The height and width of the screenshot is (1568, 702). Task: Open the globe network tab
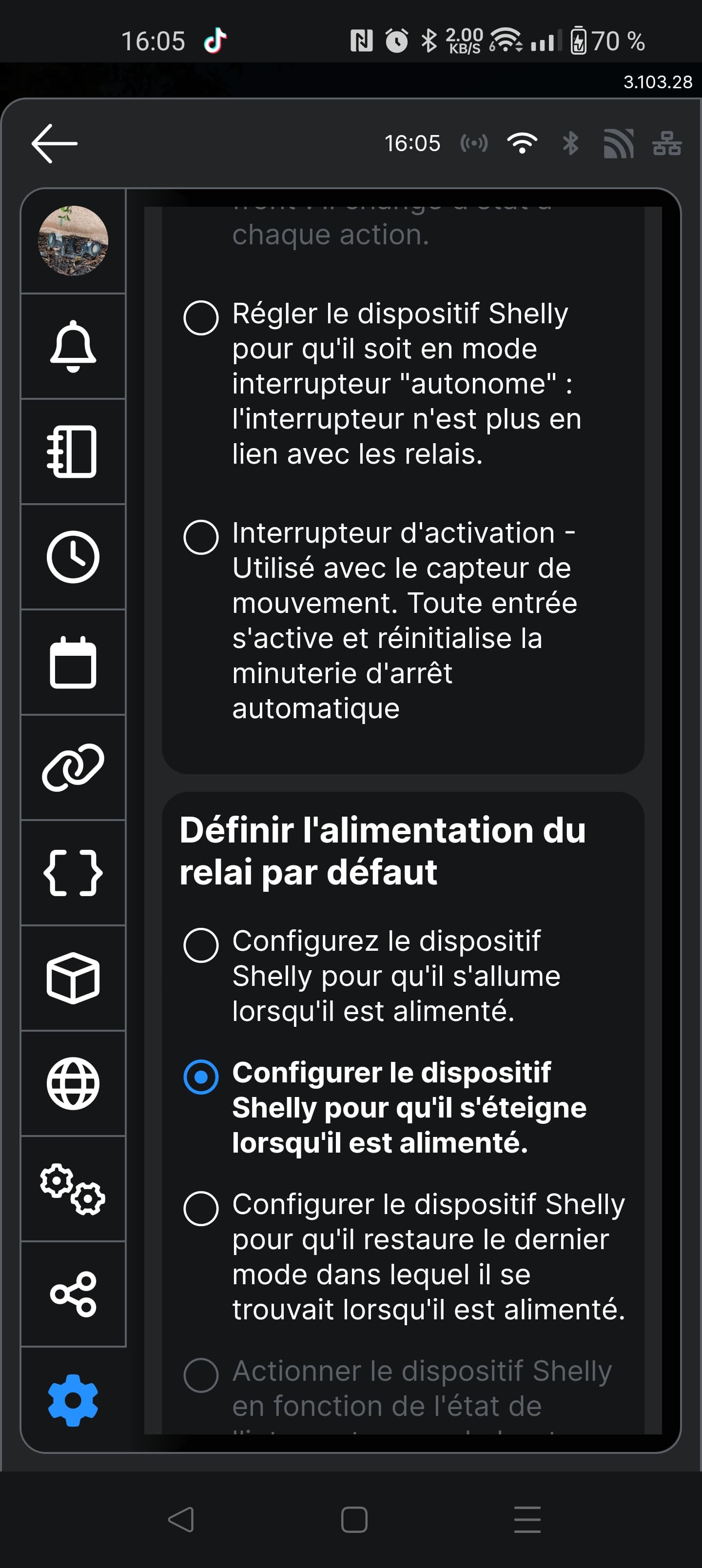pos(73,1083)
